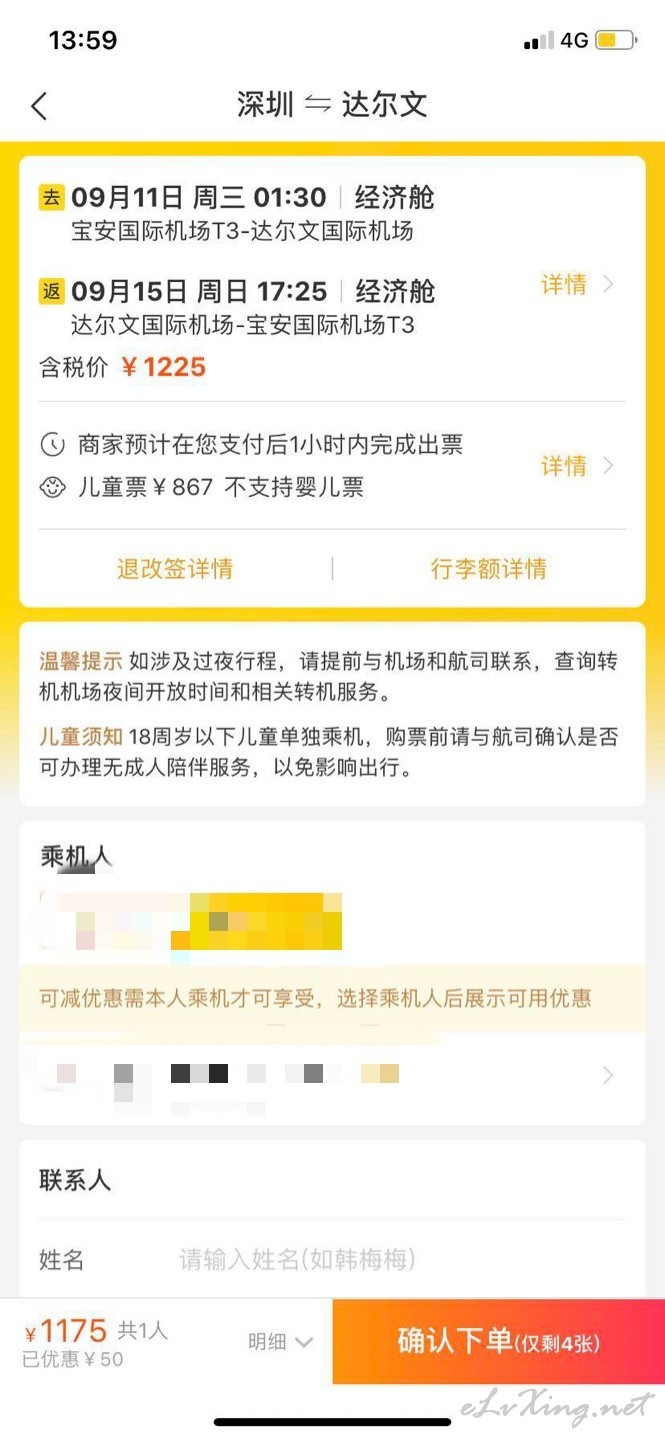Screen dimensions: 665x1440
Task: Open flight 详情 next to the return flight
Action: click(x=578, y=285)
